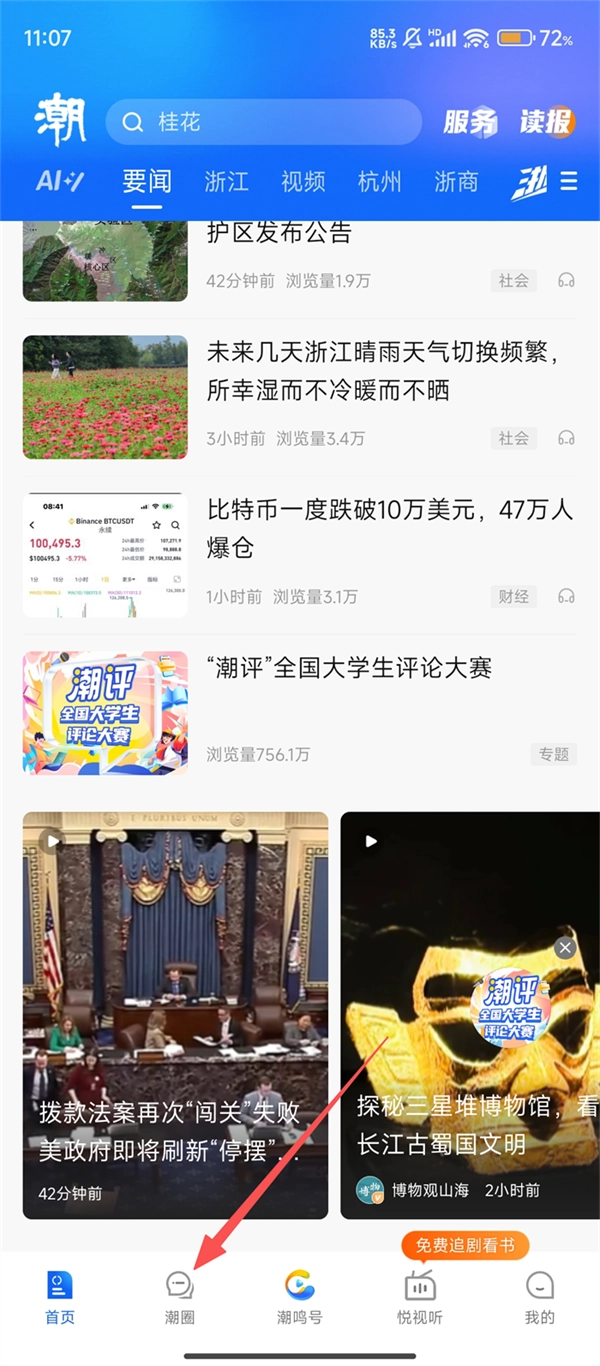Play the 探秘三星堆博物馆 video

click(x=470, y=1015)
